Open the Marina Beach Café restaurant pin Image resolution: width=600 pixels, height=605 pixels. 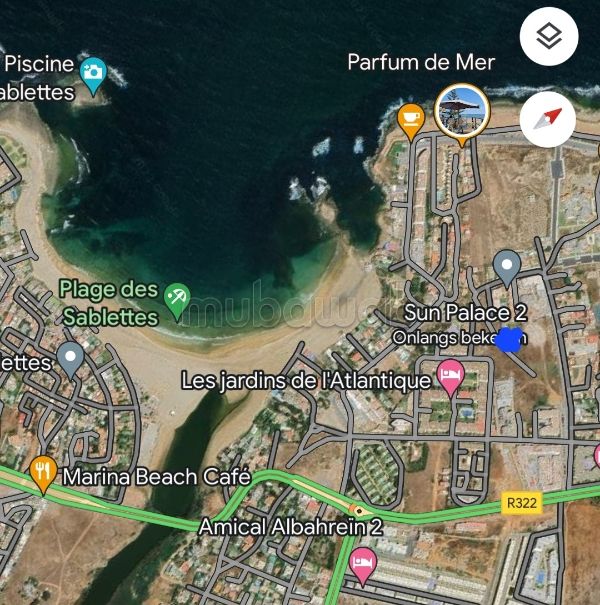tap(42, 473)
